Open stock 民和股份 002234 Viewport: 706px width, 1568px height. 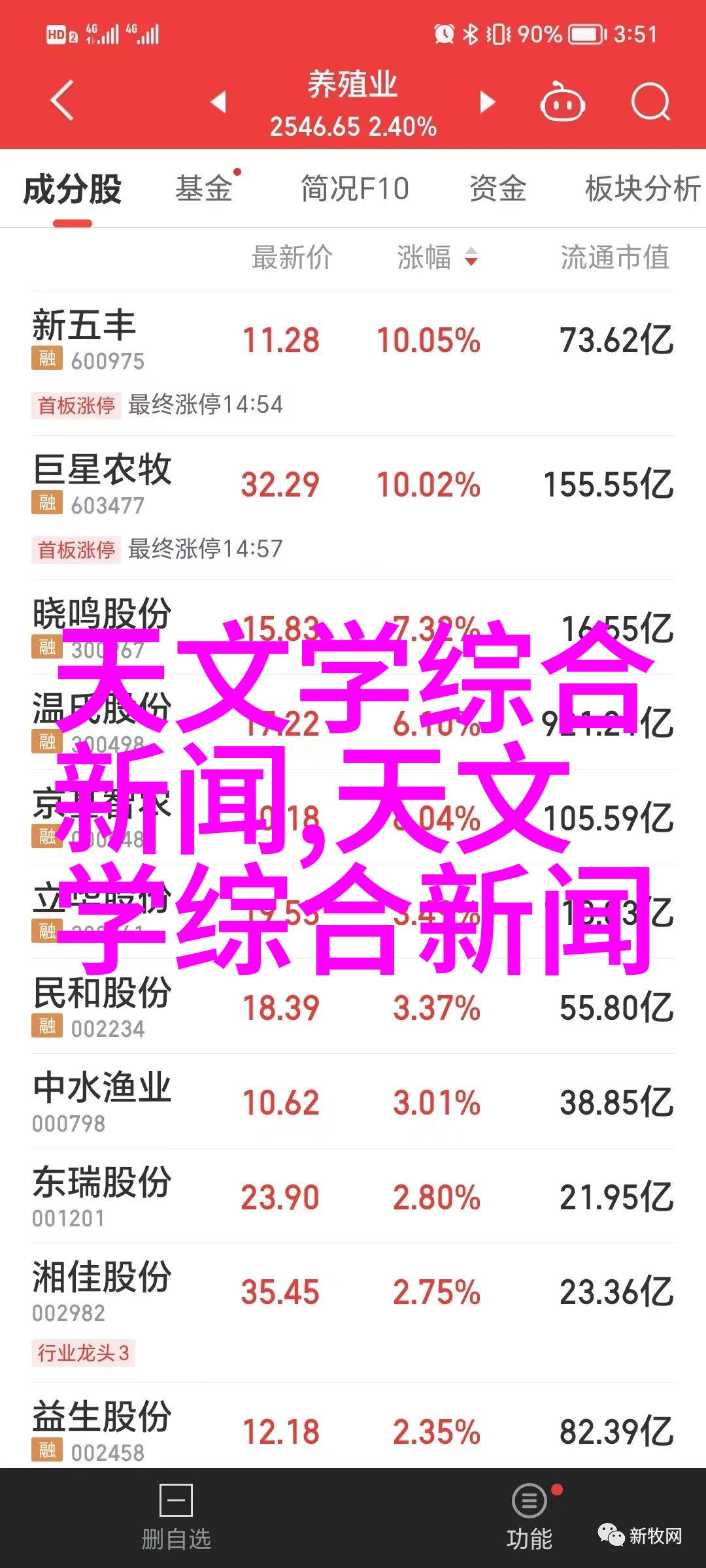353,1006
